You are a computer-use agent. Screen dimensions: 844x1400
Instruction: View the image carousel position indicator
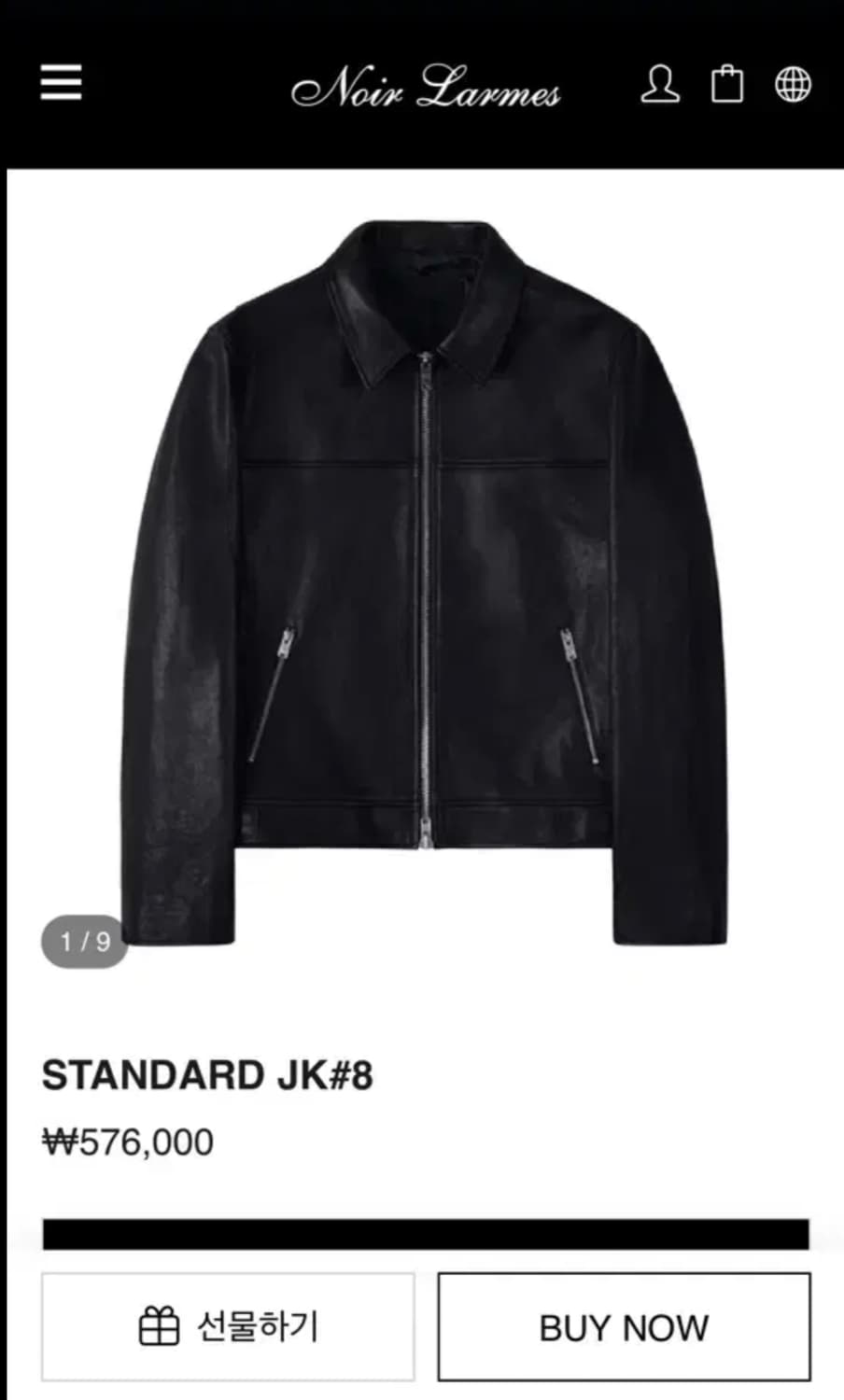(x=84, y=939)
